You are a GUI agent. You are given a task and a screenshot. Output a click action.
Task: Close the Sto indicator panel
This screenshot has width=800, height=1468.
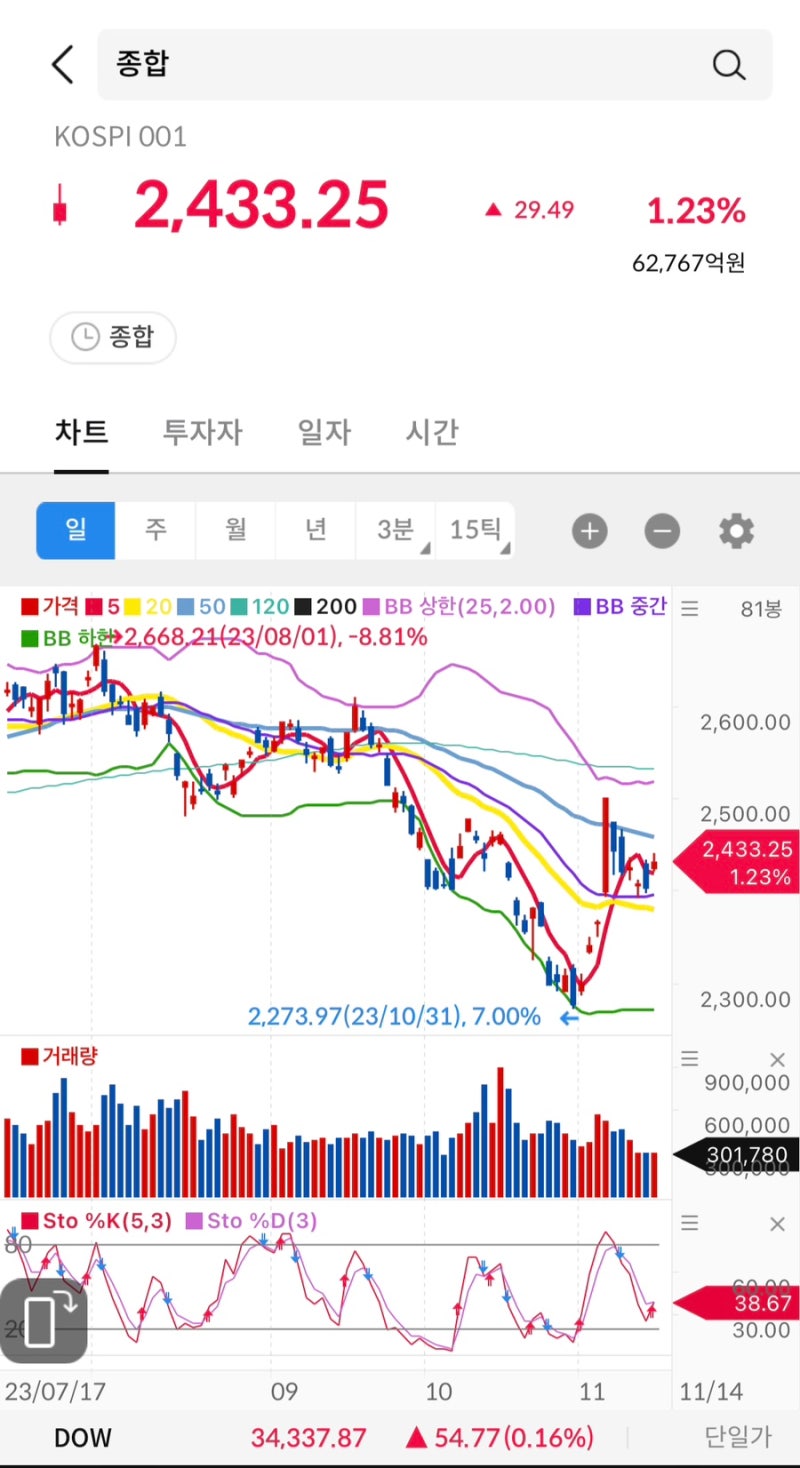777,1223
